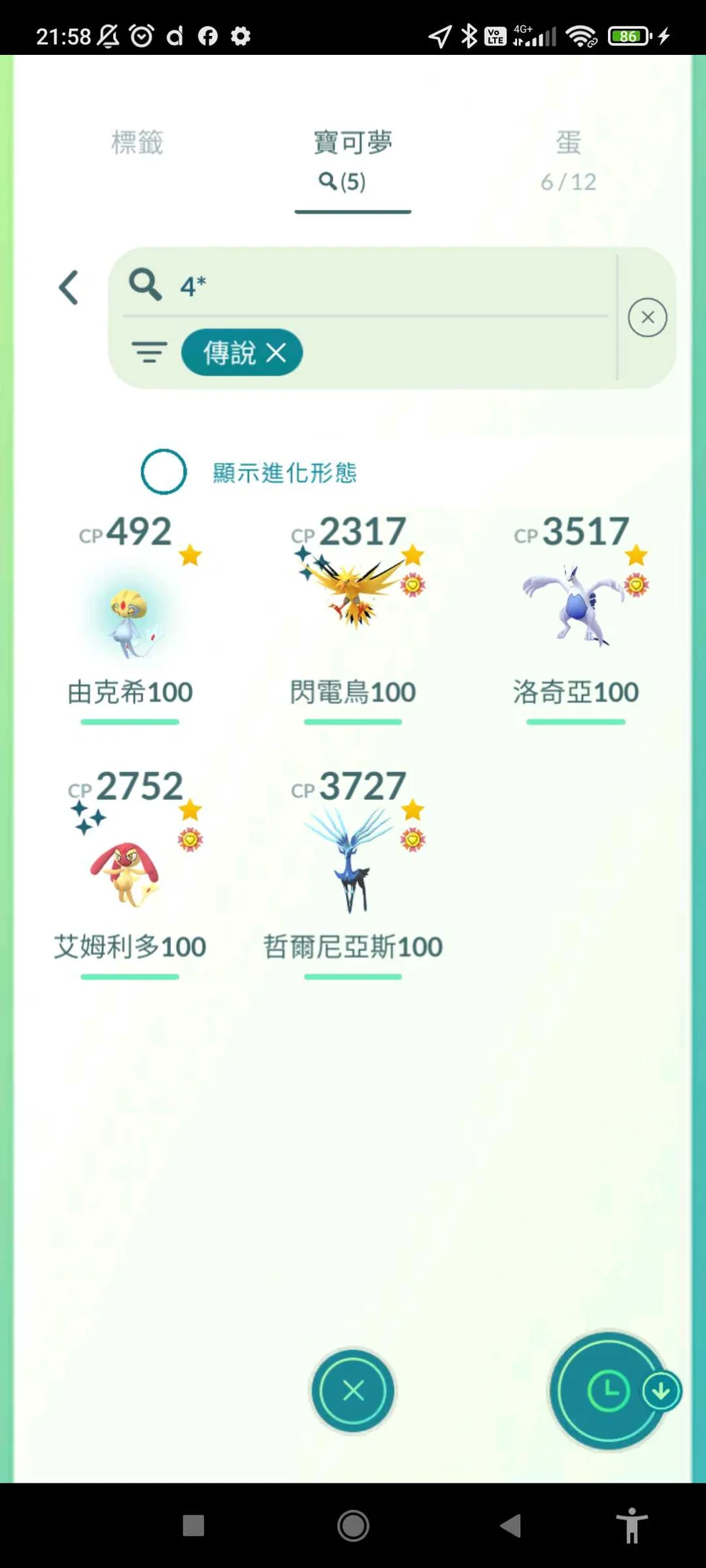This screenshot has width=706, height=1568.
Task: Tap the system home button
Action: [x=353, y=1526]
